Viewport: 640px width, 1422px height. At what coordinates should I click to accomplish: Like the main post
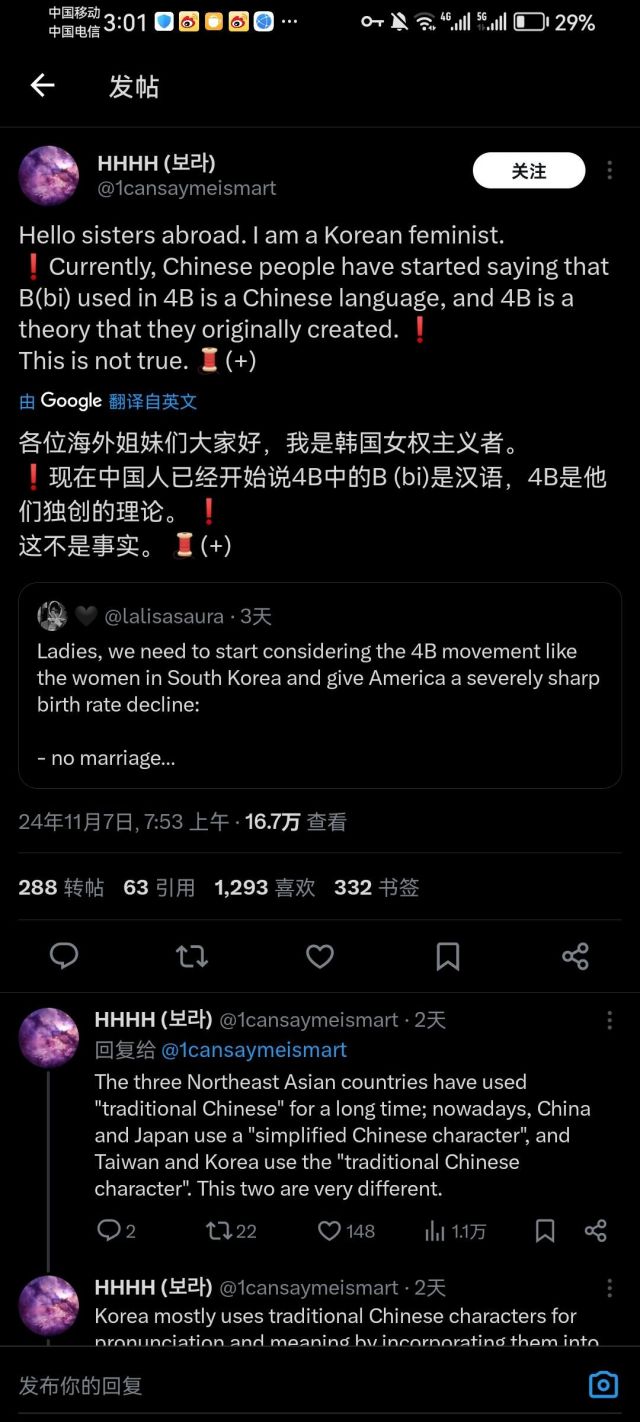(x=320, y=956)
